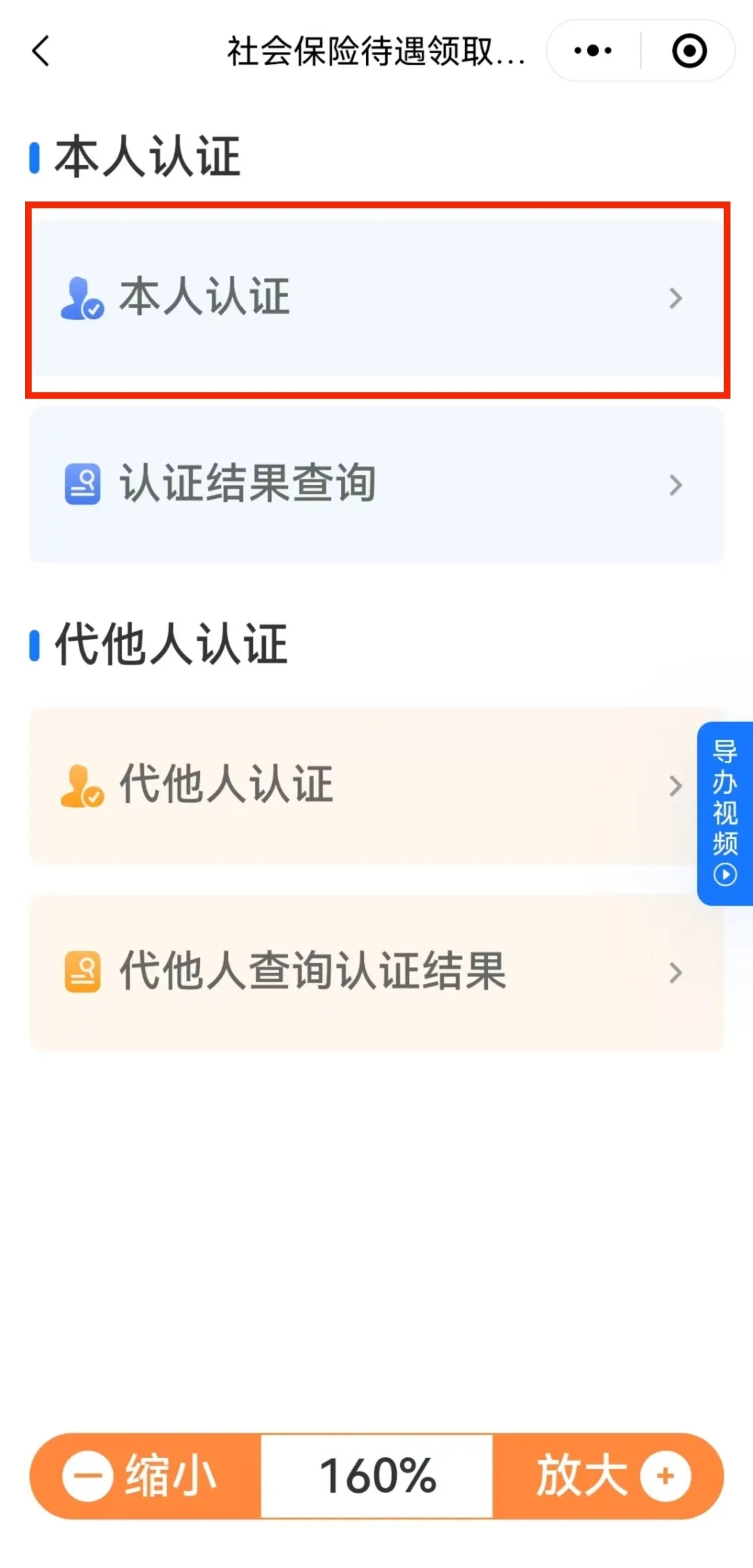Screen dimensions: 753x1568
Task: Open 认证结果查询
Action: click(x=376, y=484)
